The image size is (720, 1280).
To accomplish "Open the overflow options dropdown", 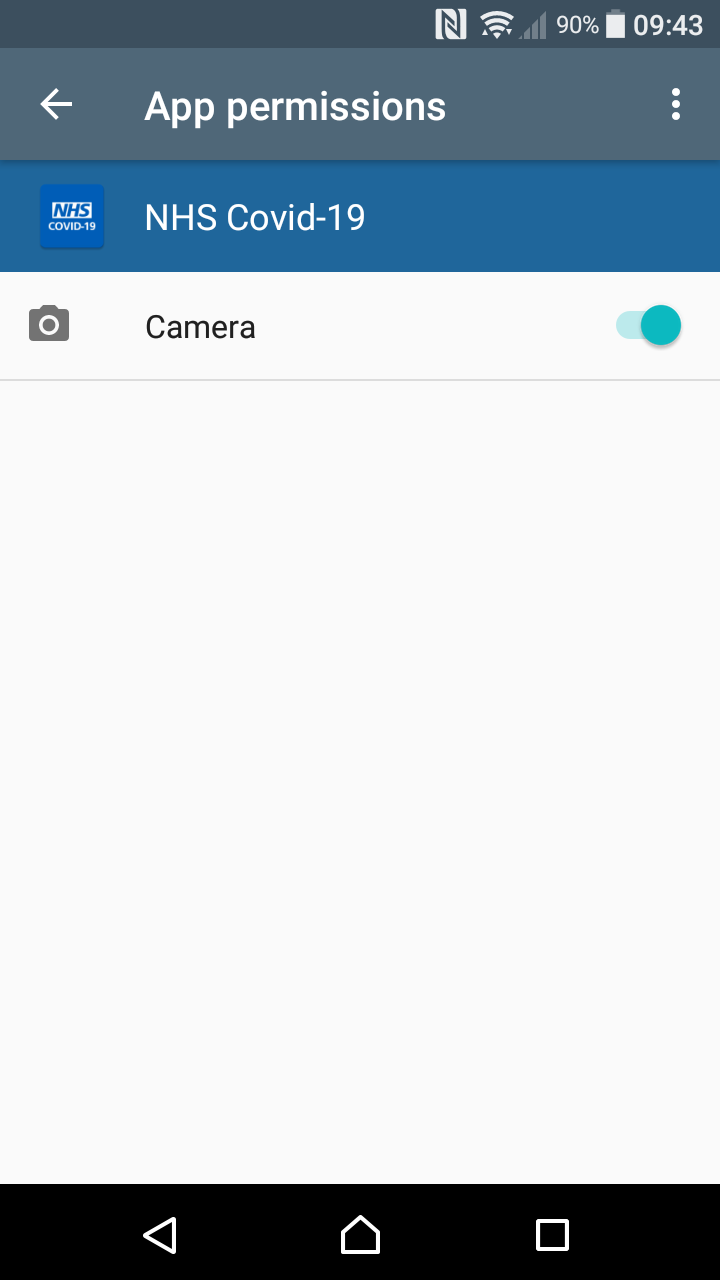I will click(675, 103).
